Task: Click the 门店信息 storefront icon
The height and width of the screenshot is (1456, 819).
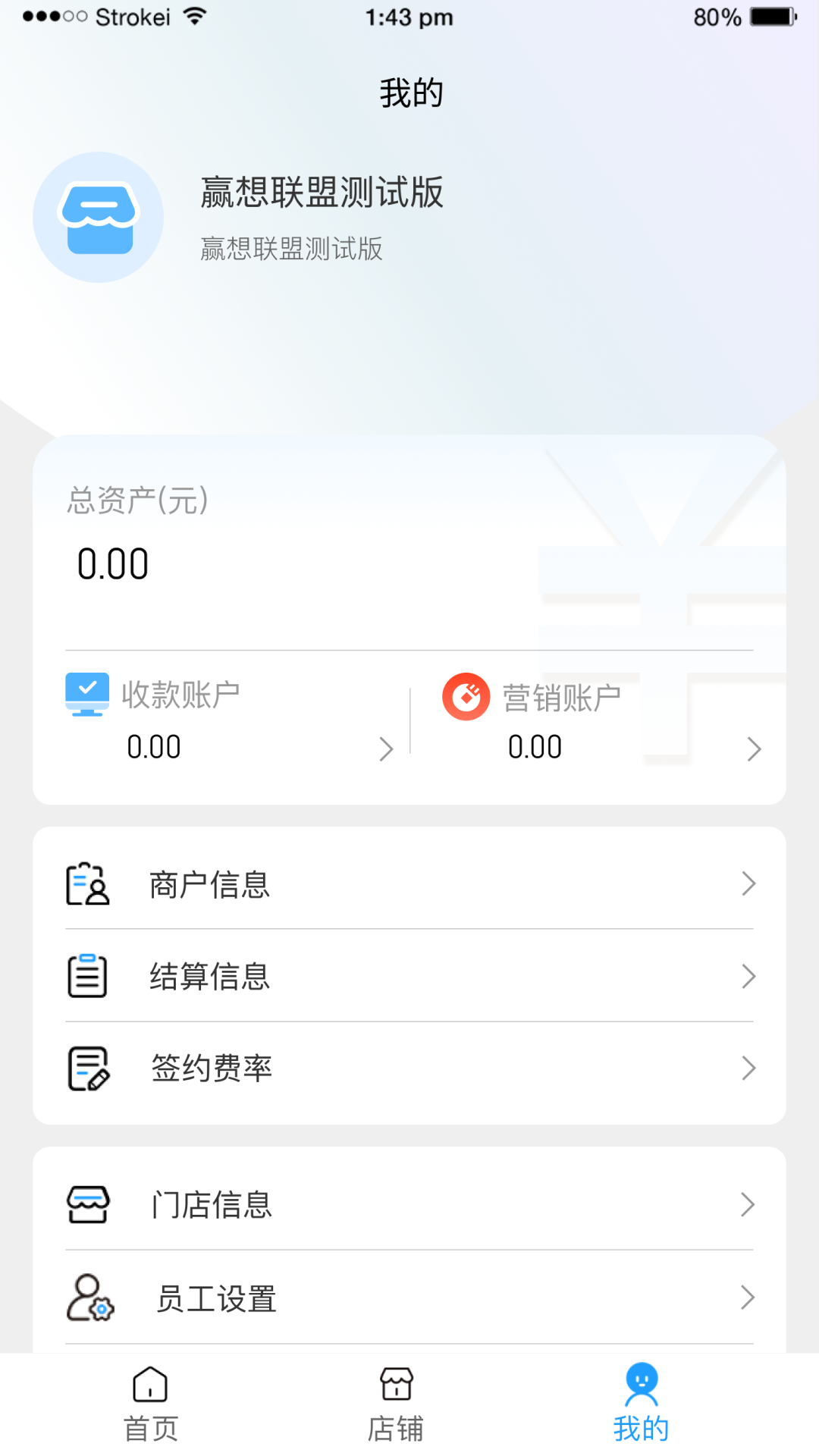Action: (87, 1204)
